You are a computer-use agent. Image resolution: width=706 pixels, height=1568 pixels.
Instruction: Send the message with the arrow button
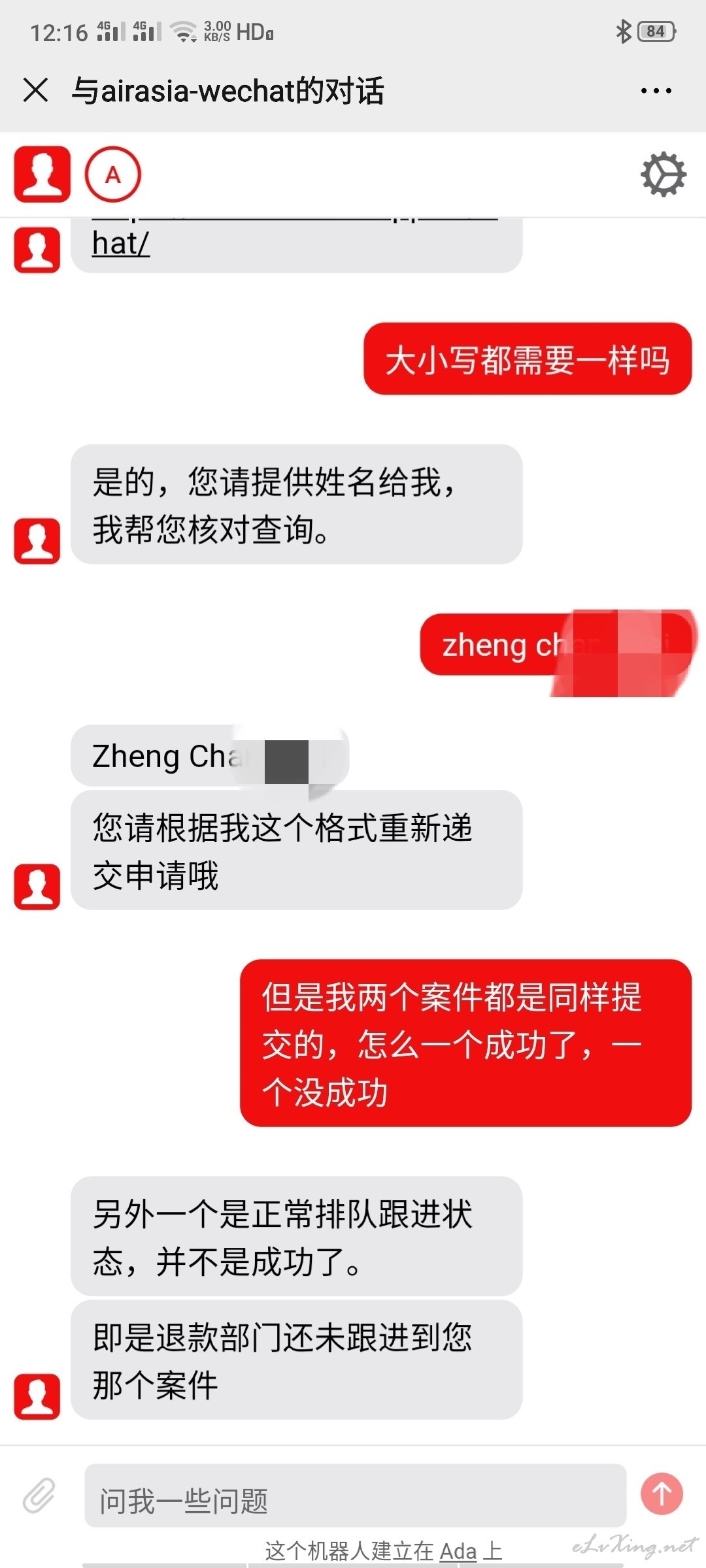(x=662, y=1494)
